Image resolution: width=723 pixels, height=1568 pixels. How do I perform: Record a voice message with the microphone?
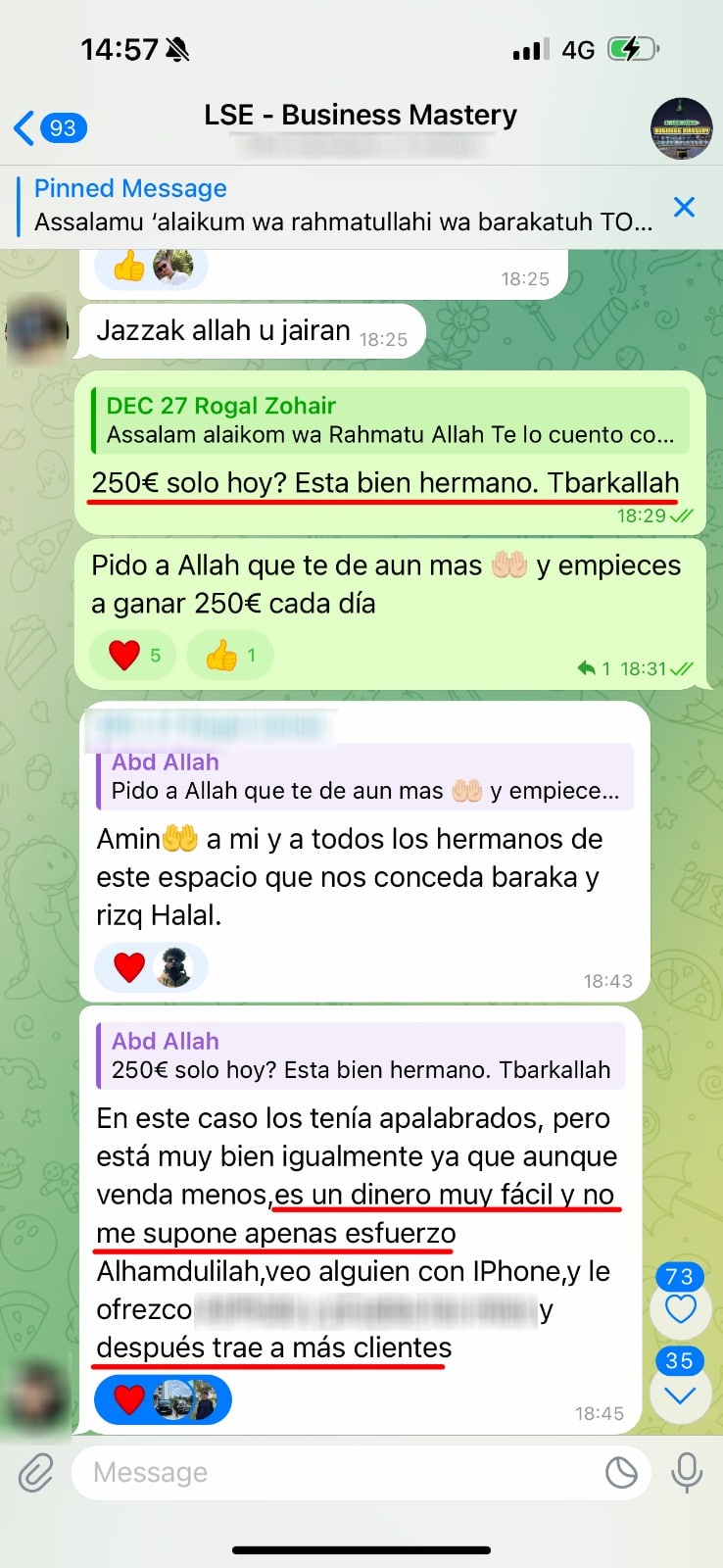[x=687, y=1472]
